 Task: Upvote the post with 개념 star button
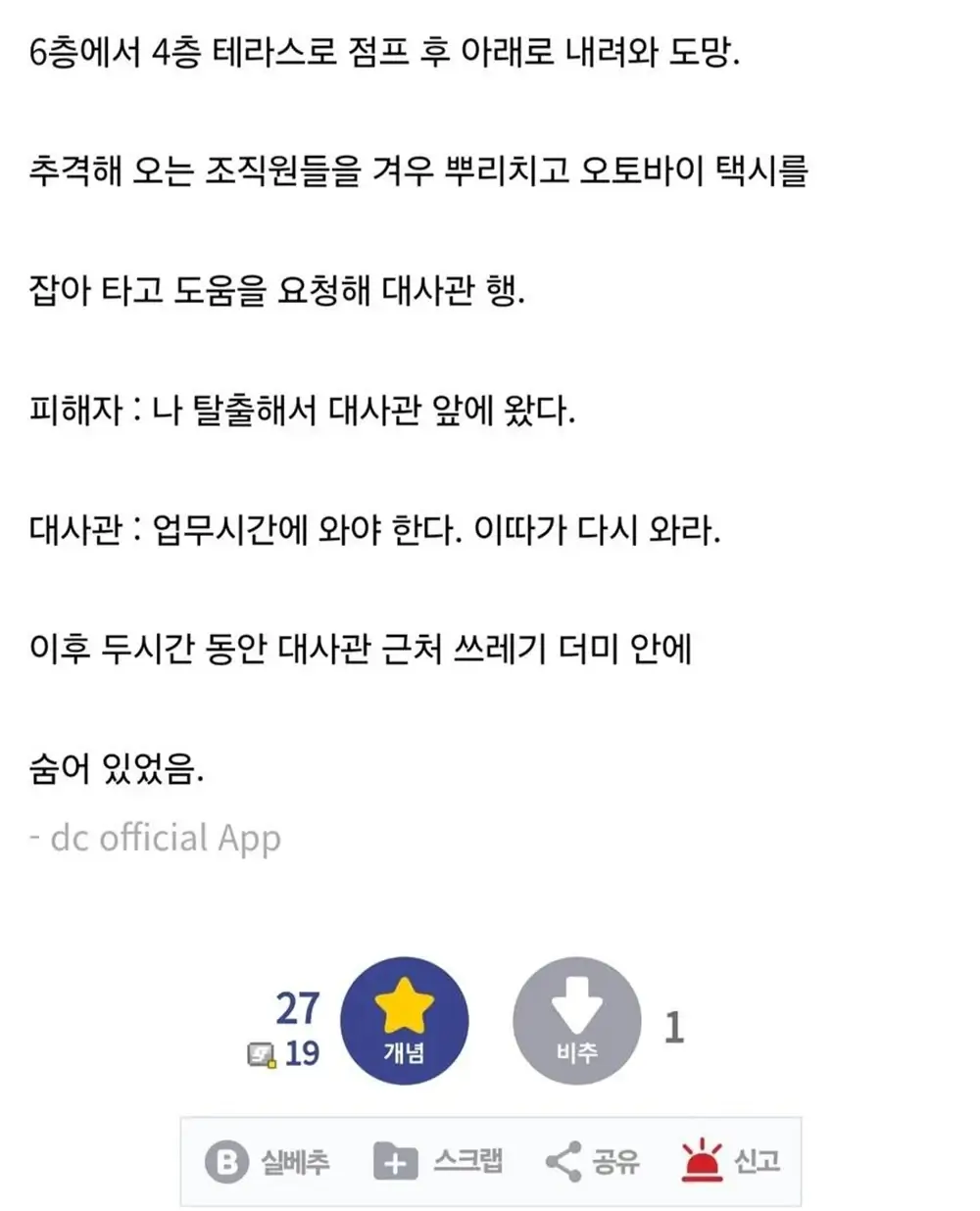click(x=404, y=1020)
